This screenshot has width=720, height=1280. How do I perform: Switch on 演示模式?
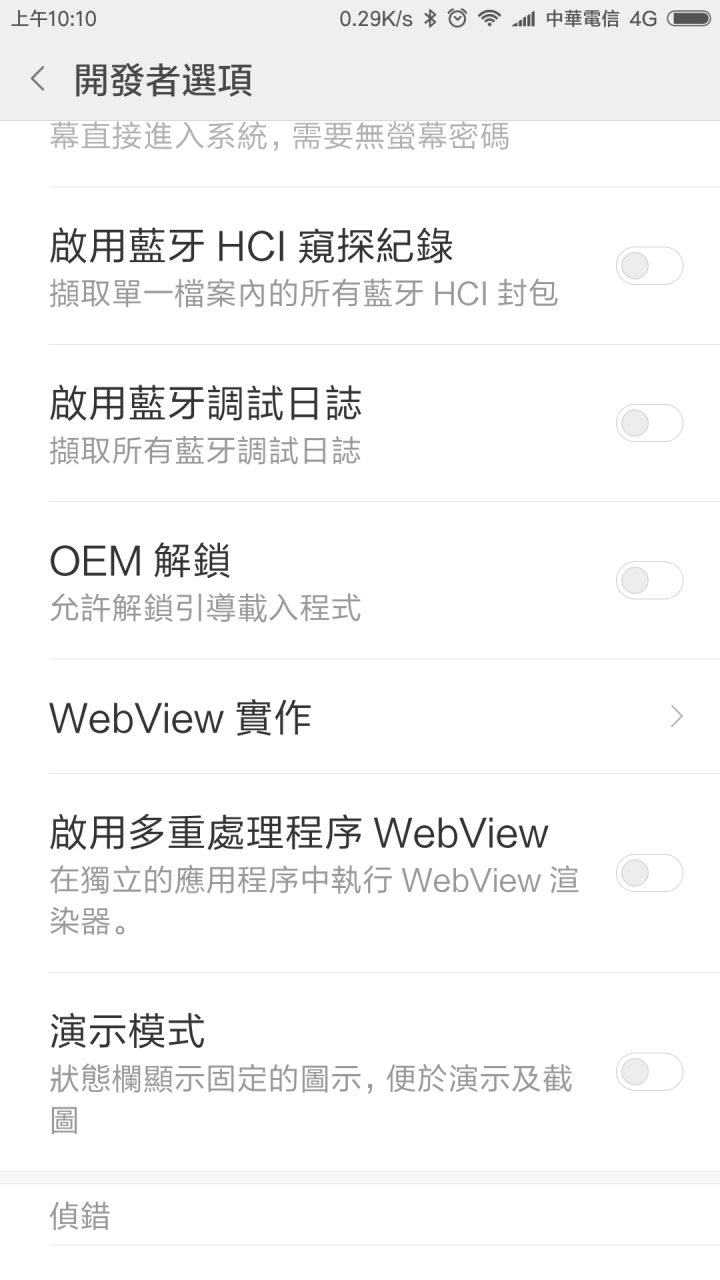point(649,1071)
